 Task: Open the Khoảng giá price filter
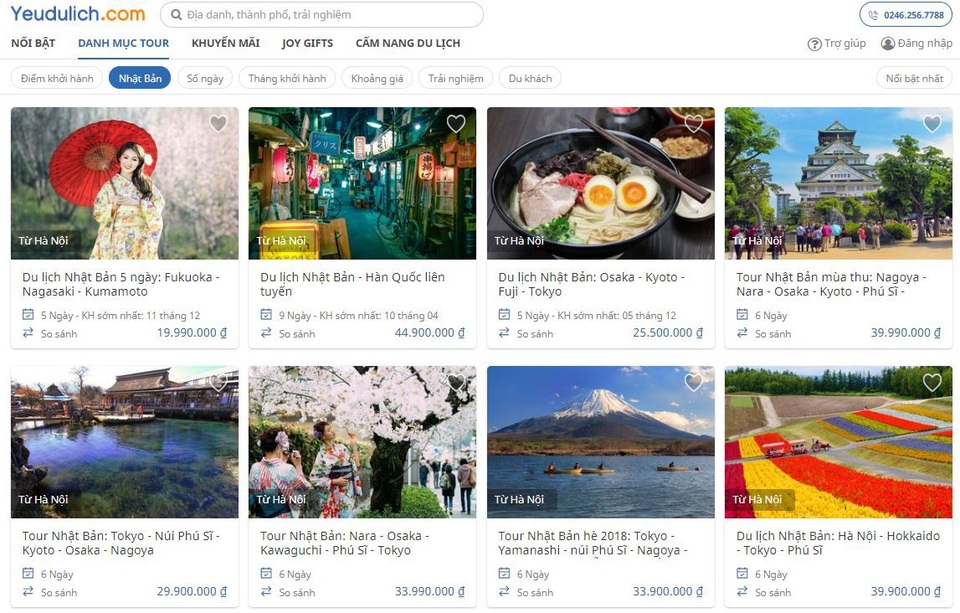pos(377,78)
